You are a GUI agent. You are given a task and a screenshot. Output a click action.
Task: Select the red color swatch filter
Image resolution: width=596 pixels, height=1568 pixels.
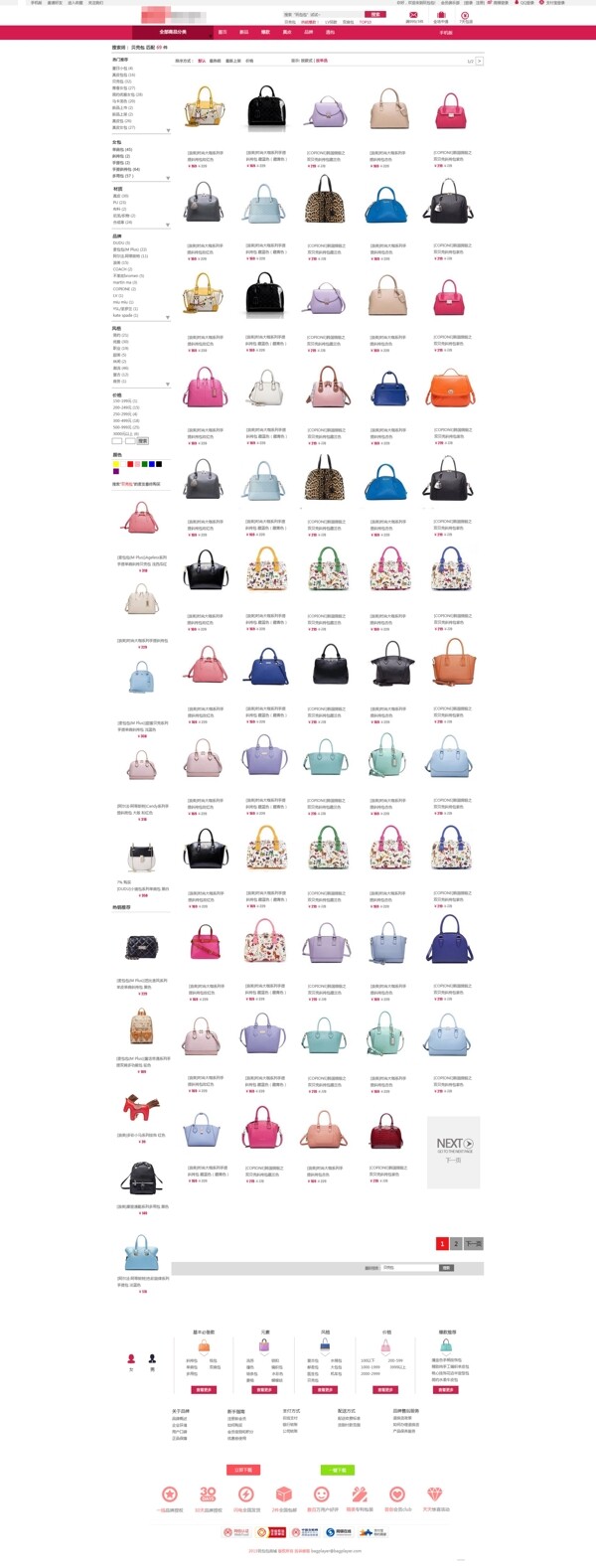[129, 464]
